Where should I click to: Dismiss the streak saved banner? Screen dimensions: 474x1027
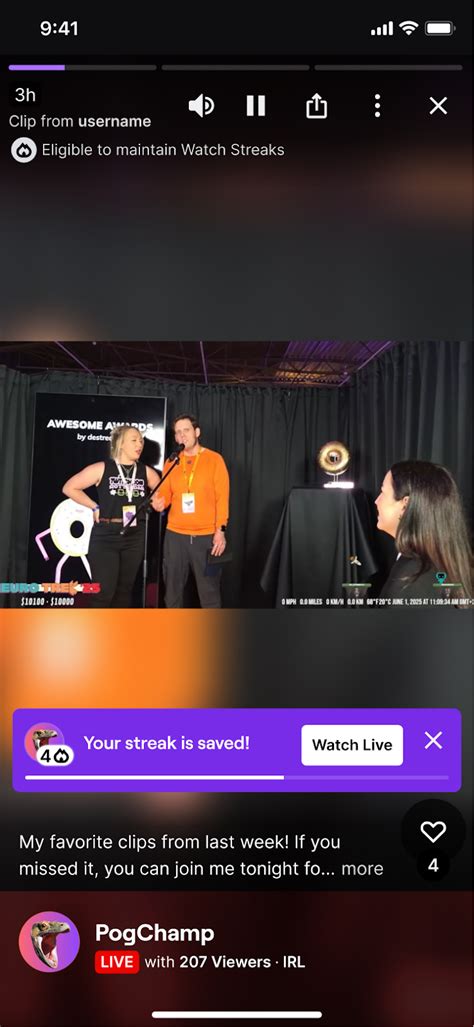click(x=433, y=741)
